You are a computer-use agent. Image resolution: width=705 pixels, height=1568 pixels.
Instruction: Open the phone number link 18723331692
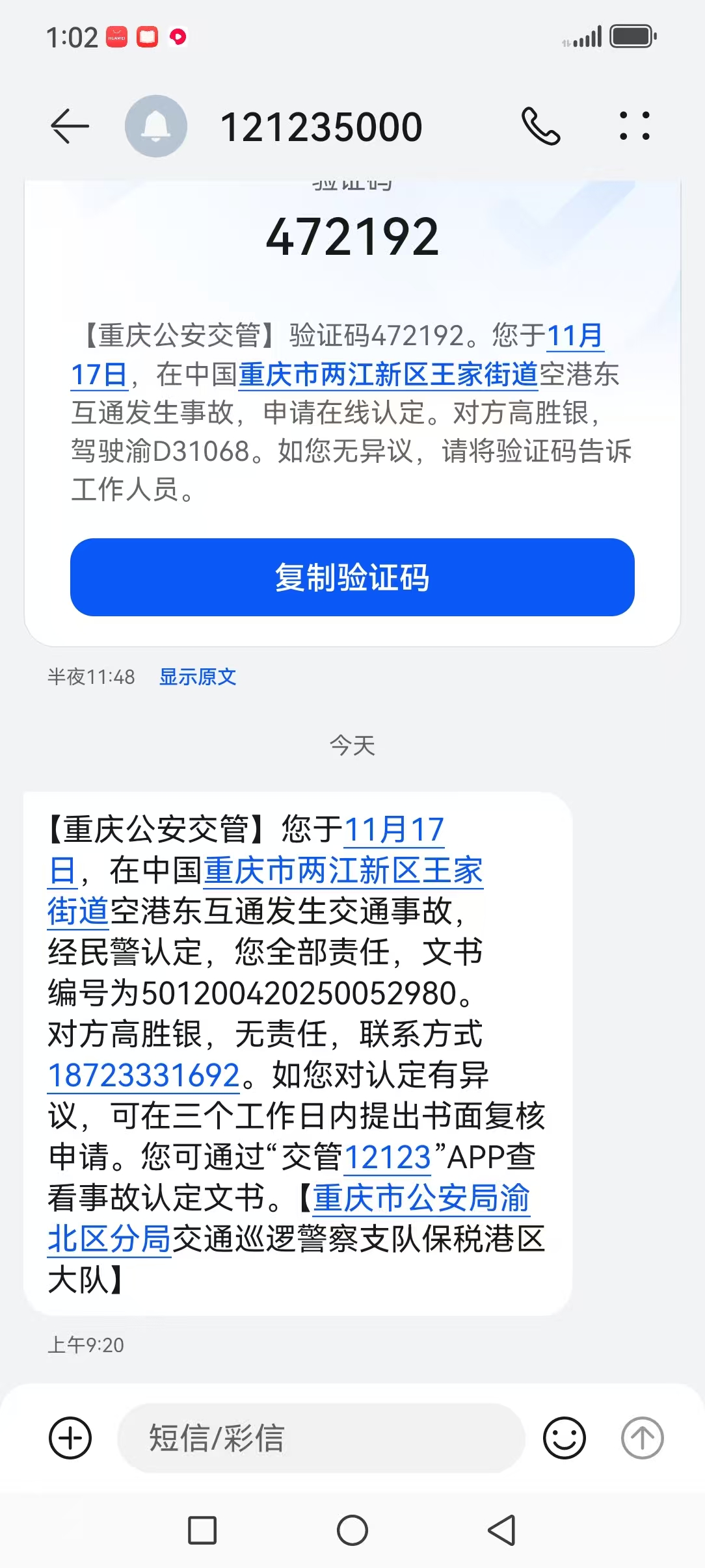coord(144,1075)
